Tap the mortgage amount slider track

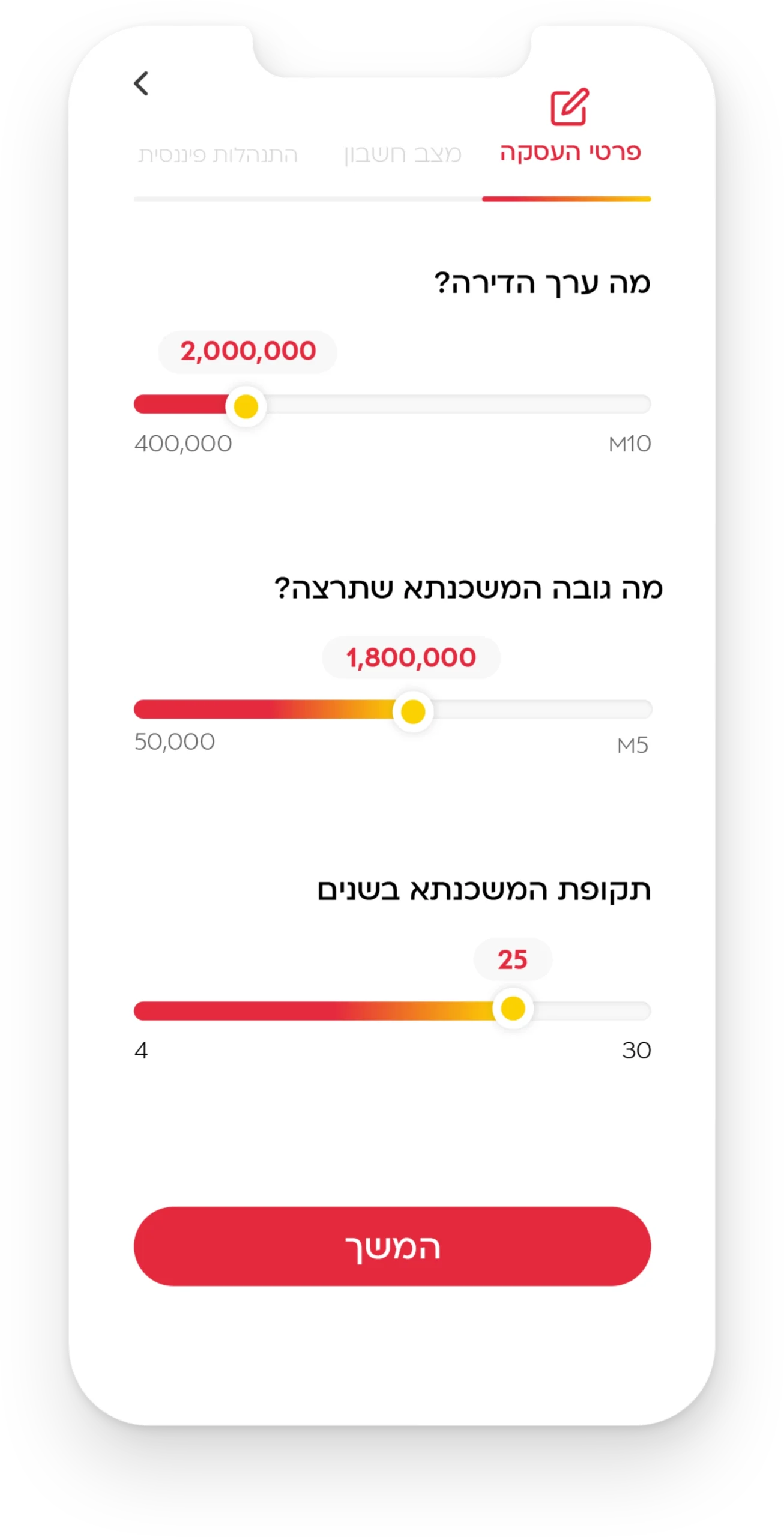tap(393, 709)
